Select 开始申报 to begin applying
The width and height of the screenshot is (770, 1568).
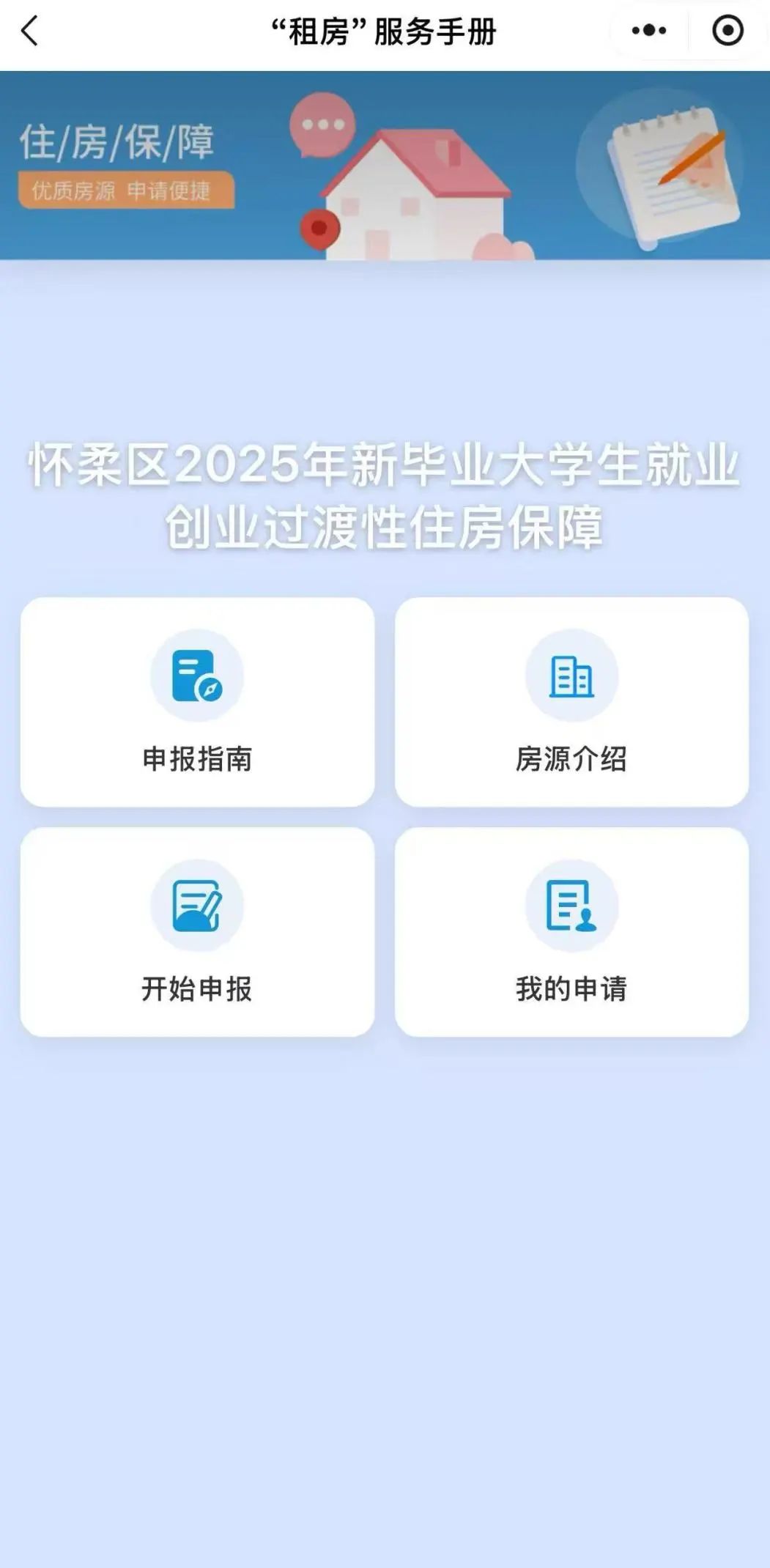point(197,931)
